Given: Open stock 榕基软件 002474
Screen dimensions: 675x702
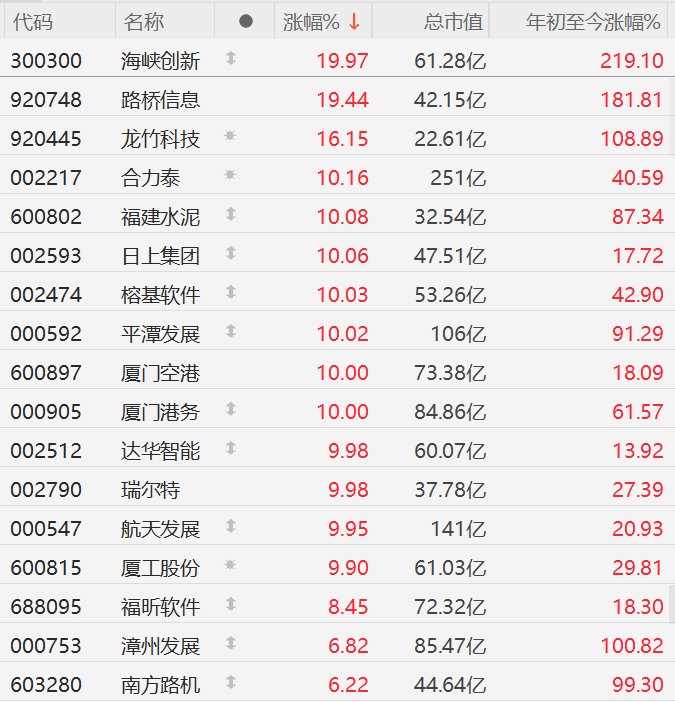Looking at the screenshot, I should [159, 295].
